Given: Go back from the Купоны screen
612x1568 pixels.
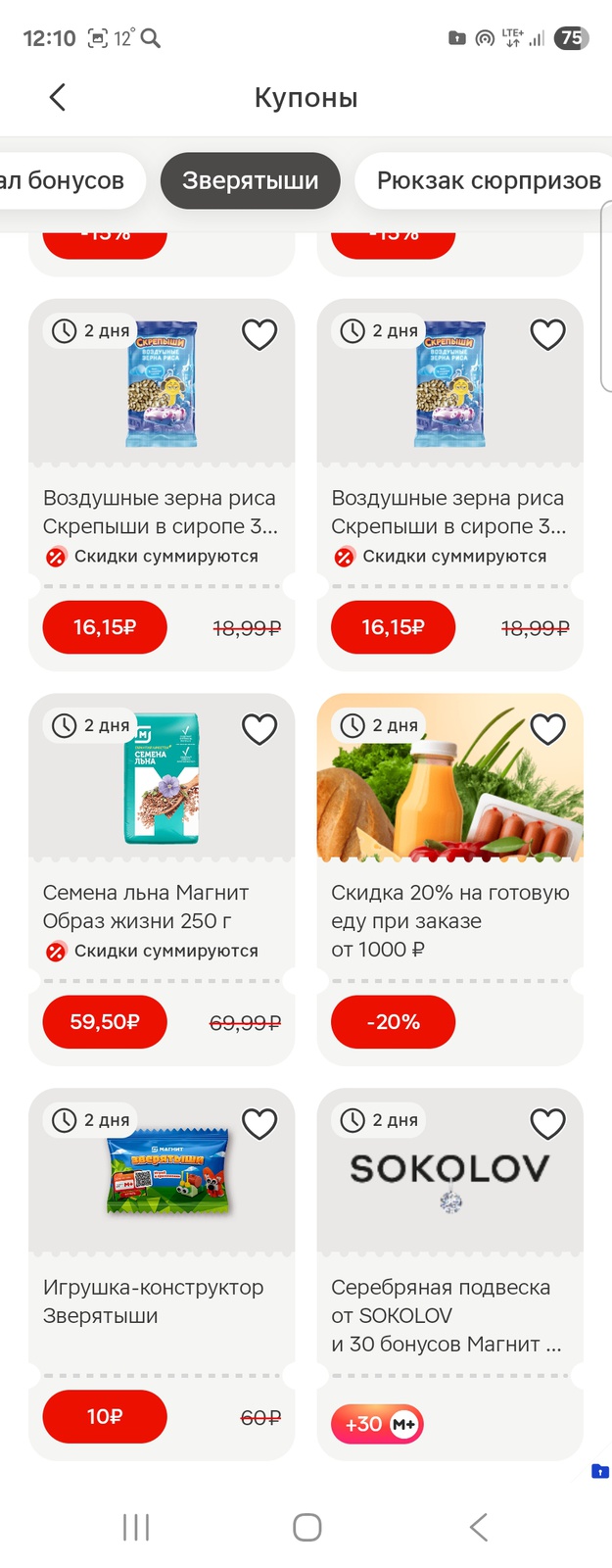Looking at the screenshot, I should point(57,97).
